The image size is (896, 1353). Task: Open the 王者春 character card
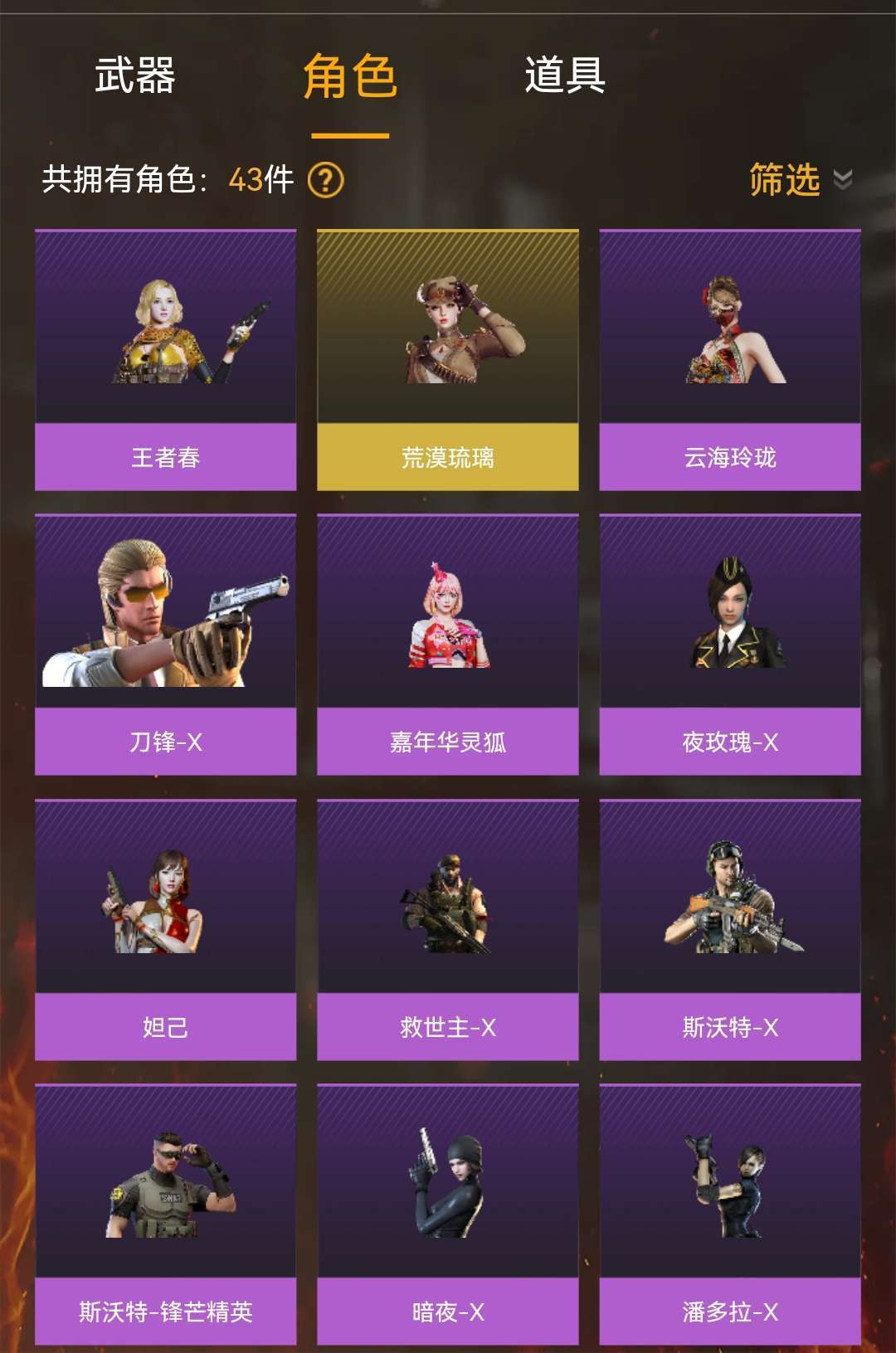(165, 360)
